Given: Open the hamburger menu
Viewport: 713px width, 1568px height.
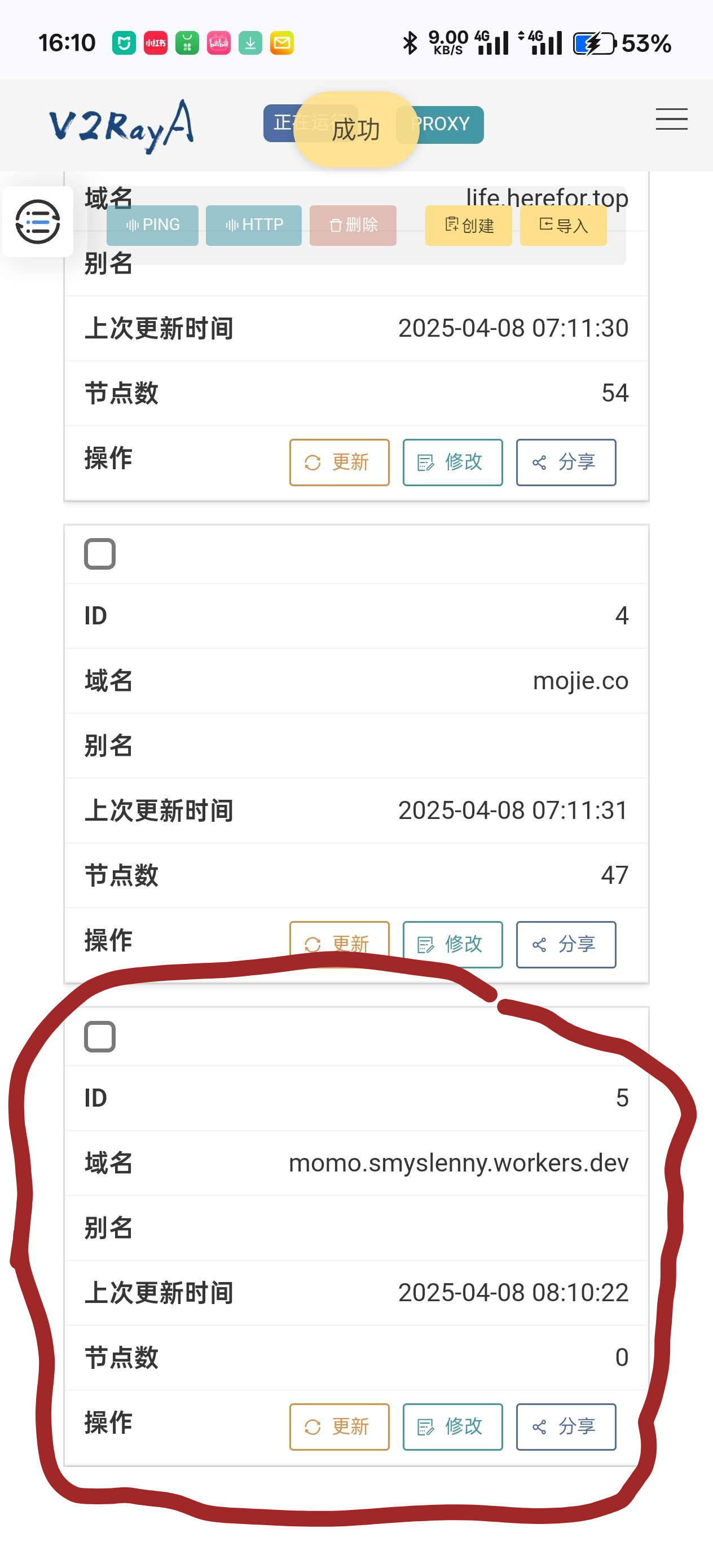Looking at the screenshot, I should coord(671,120).
